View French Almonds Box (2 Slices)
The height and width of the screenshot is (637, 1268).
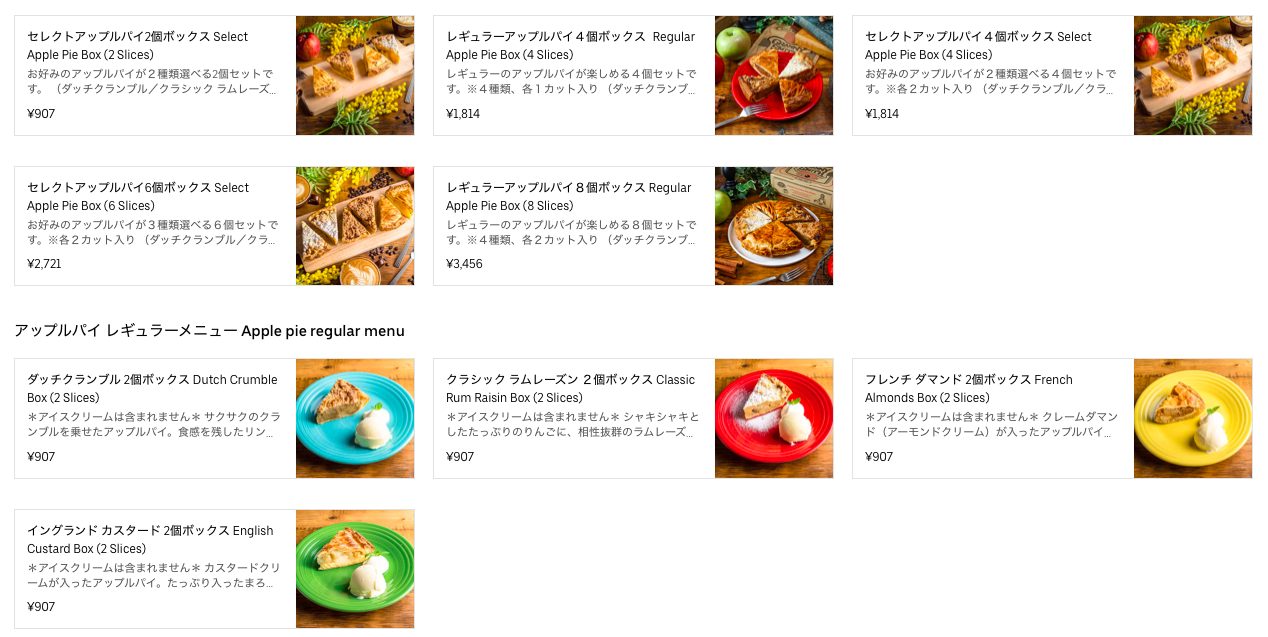pyautogui.click(x=1052, y=418)
